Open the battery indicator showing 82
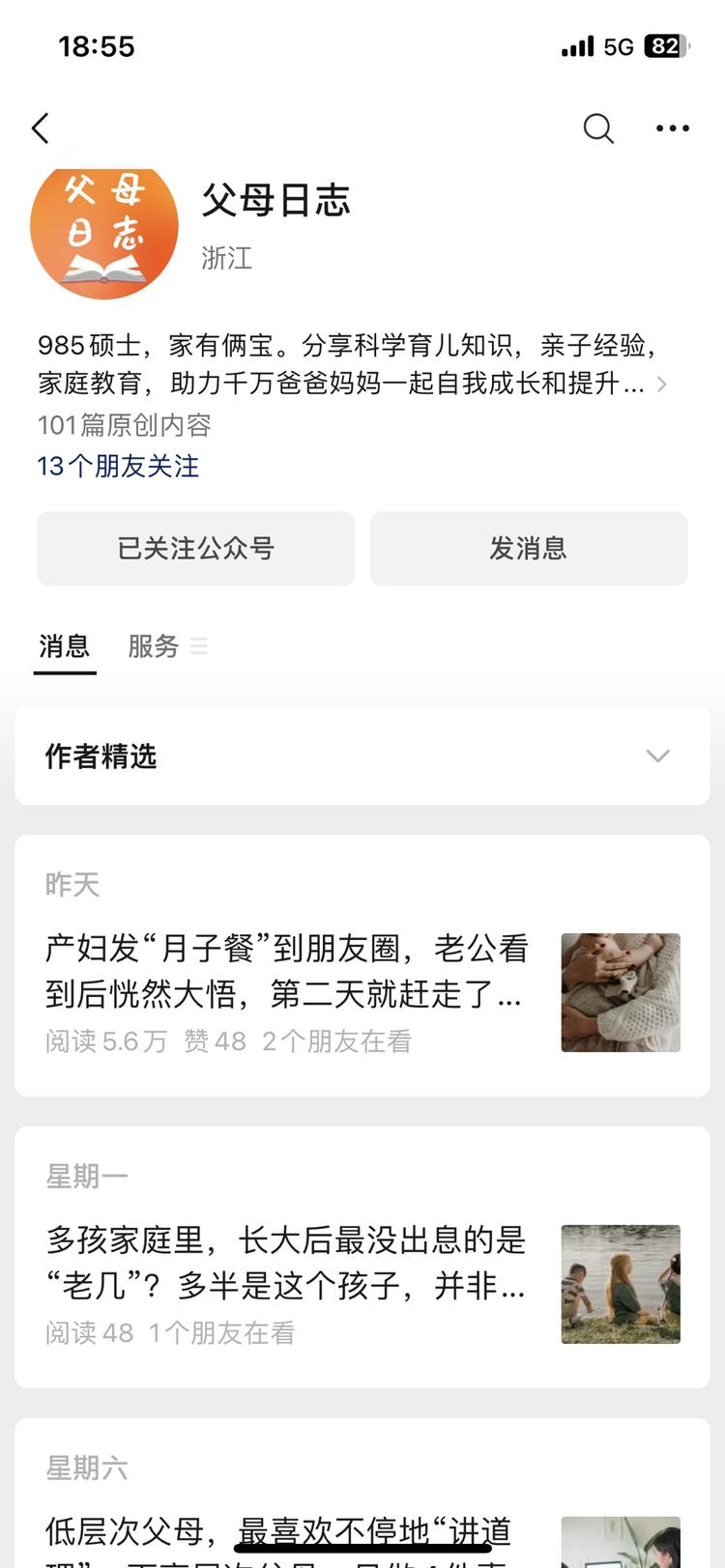The height and width of the screenshot is (1568, 725). (x=665, y=45)
